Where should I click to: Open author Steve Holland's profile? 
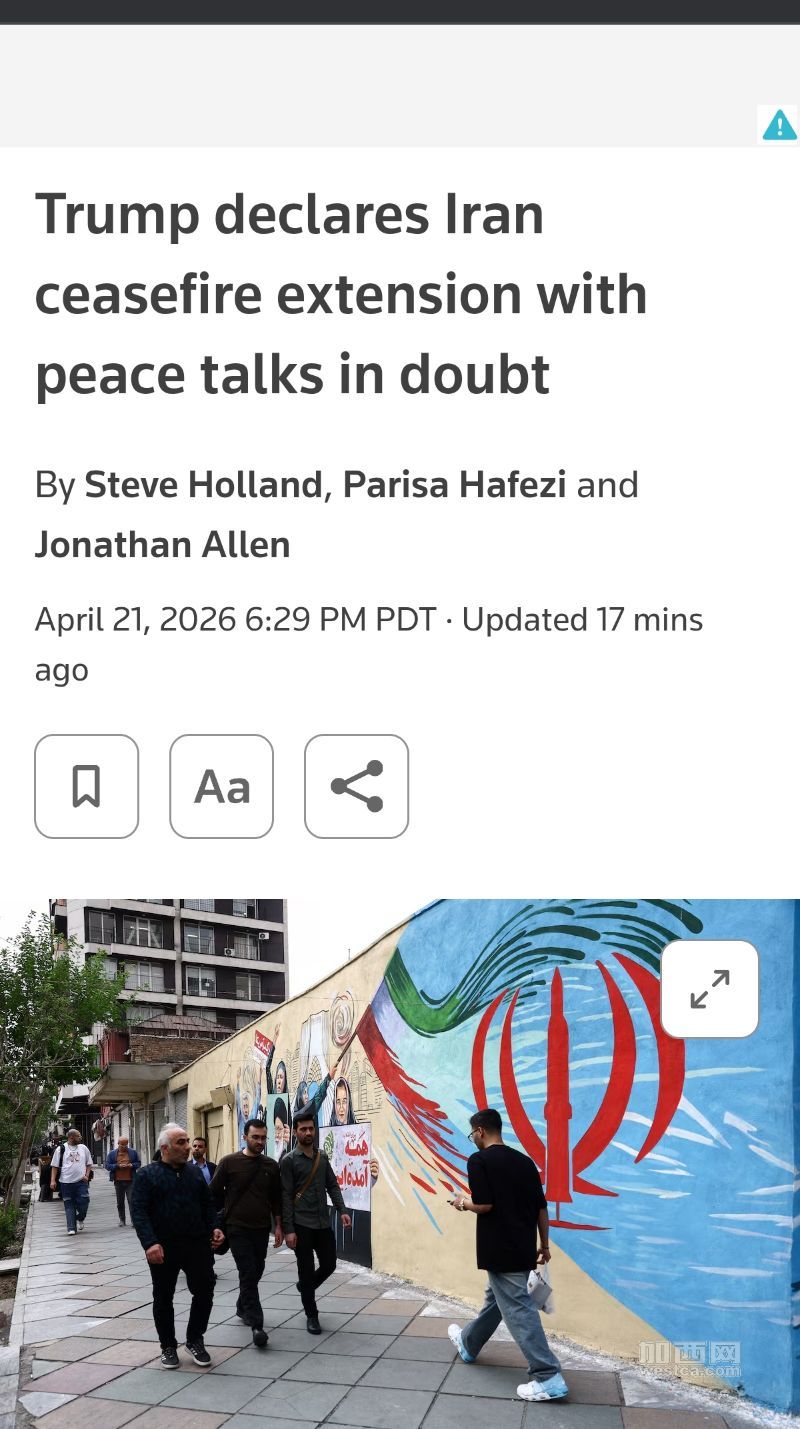pyautogui.click(x=203, y=485)
